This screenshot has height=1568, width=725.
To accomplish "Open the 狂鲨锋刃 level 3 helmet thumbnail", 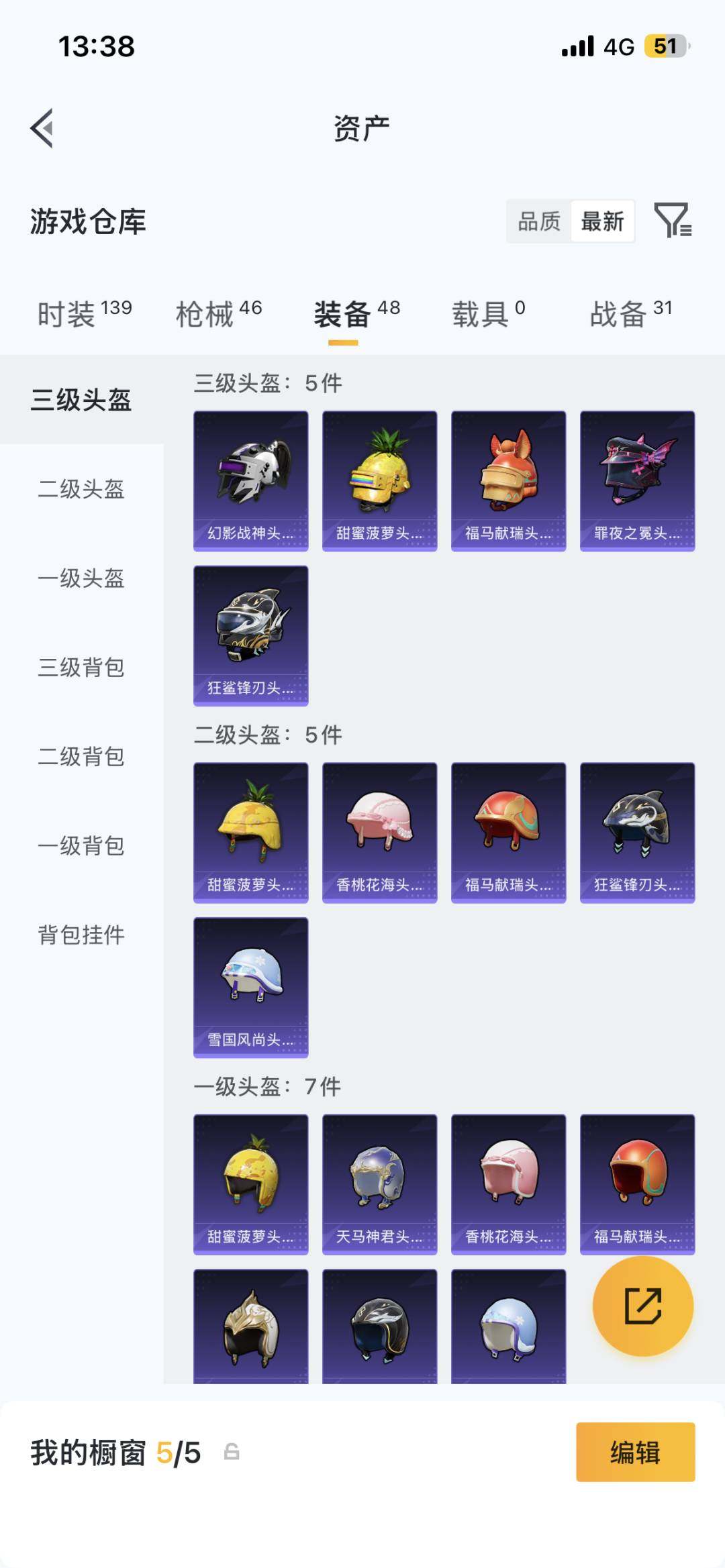I will [250, 636].
